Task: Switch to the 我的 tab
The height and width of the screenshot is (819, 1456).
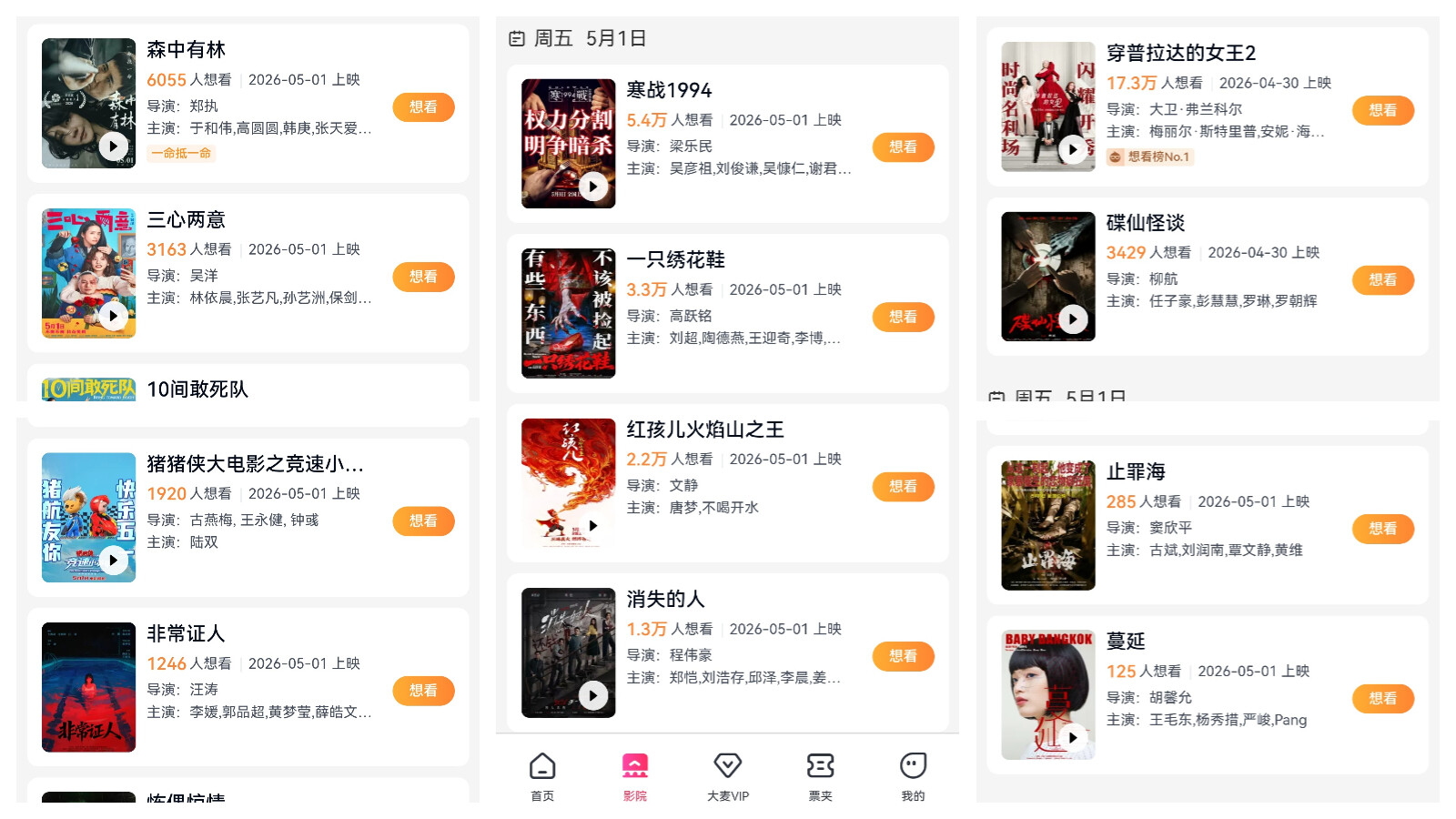Action: [913, 774]
